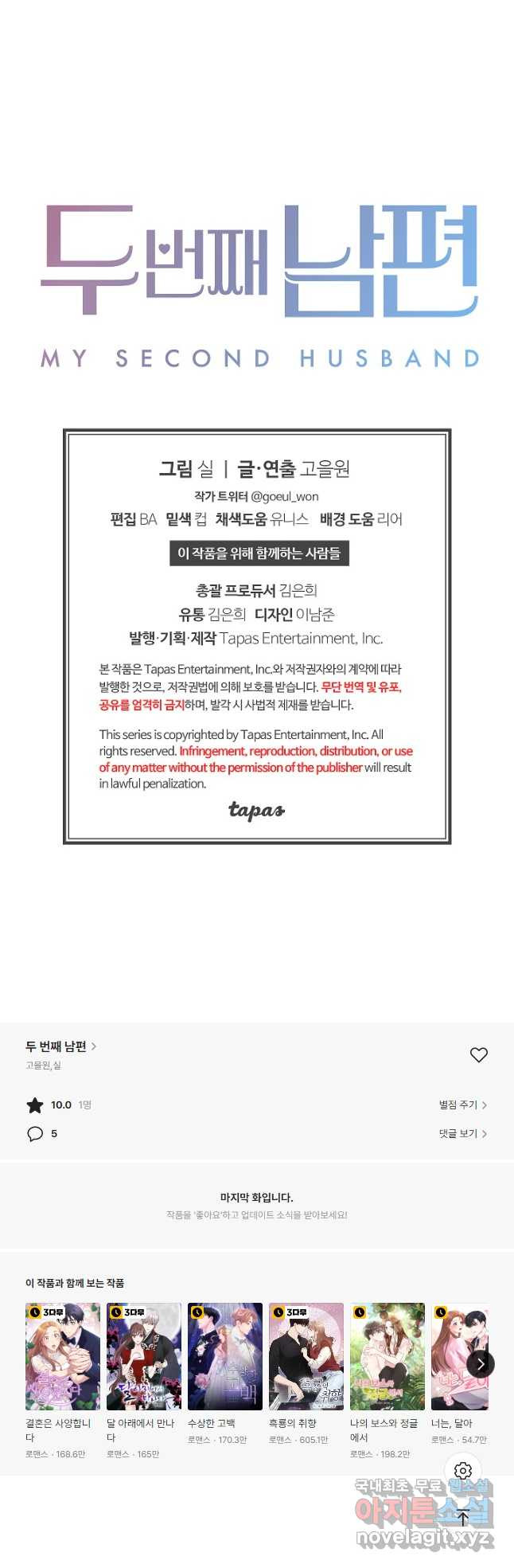Open the recommended title 결혼은 사양합니다
The width and height of the screenshot is (514, 1568).
pos(63,1356)
